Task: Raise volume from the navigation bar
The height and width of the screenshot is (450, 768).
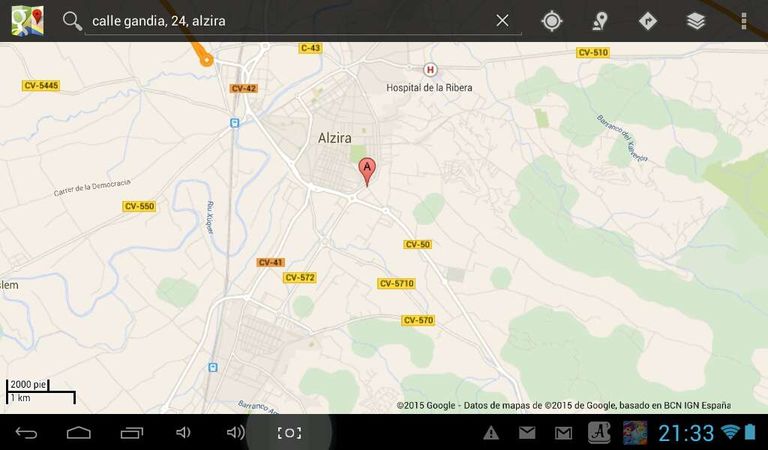Action: (236, 432)
